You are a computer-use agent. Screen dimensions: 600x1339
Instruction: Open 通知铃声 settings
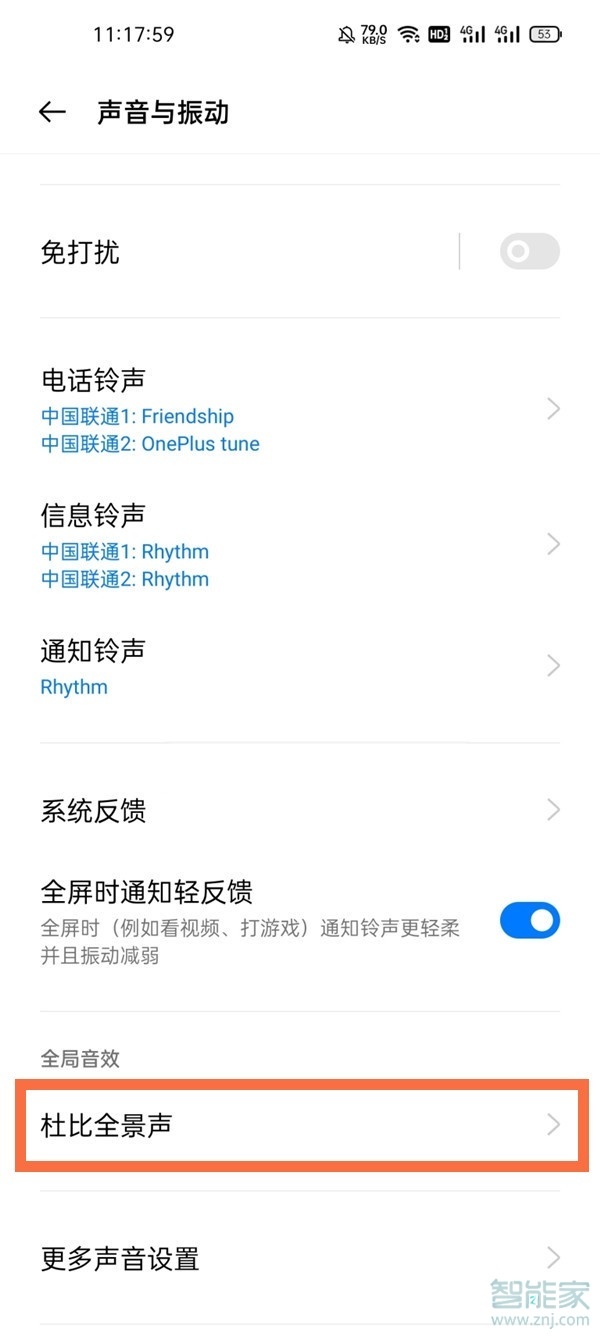(x=300, y=667)
